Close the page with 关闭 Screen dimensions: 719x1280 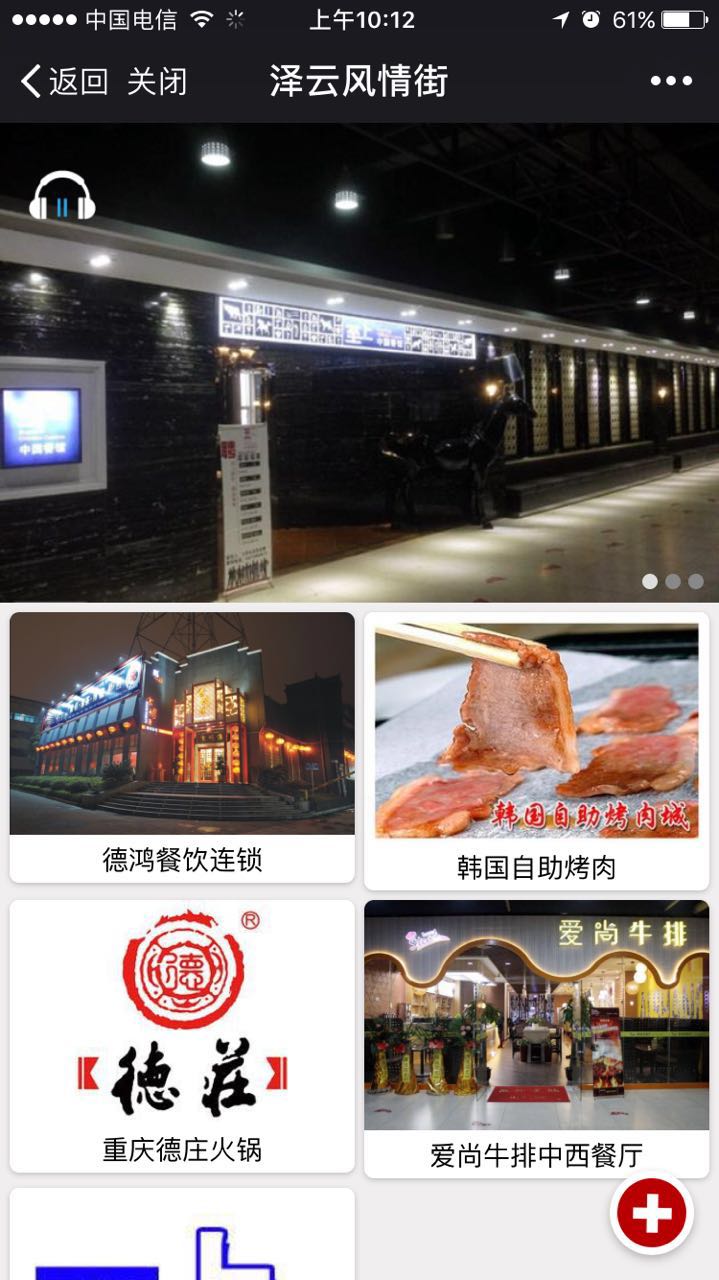coord(157,81)
